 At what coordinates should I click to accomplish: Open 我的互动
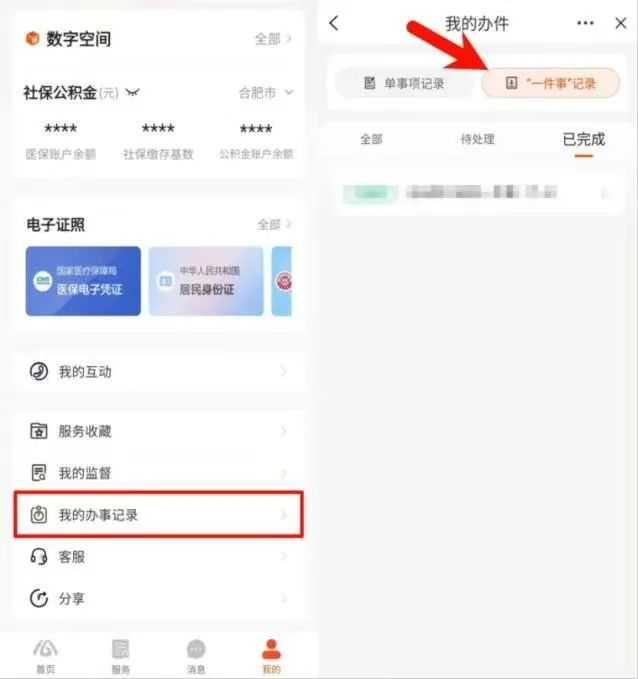coord(160,372)
